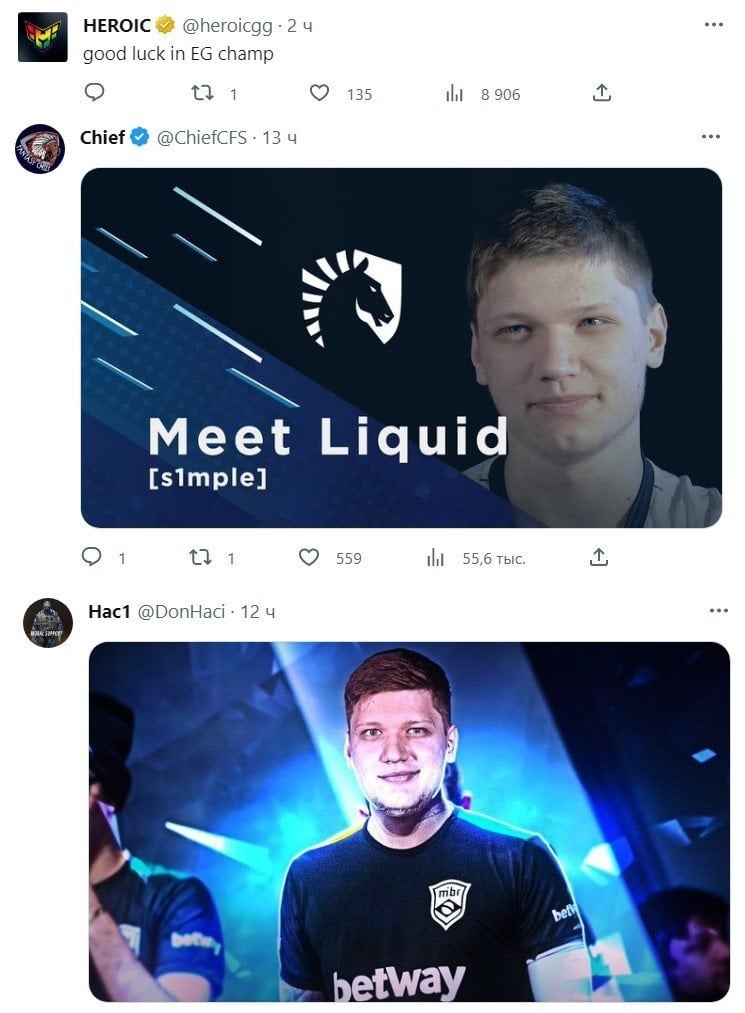Open overflow menu on Hac1's tweet
This screenshot has height=1013, width=745.
[x=718, y=610]
